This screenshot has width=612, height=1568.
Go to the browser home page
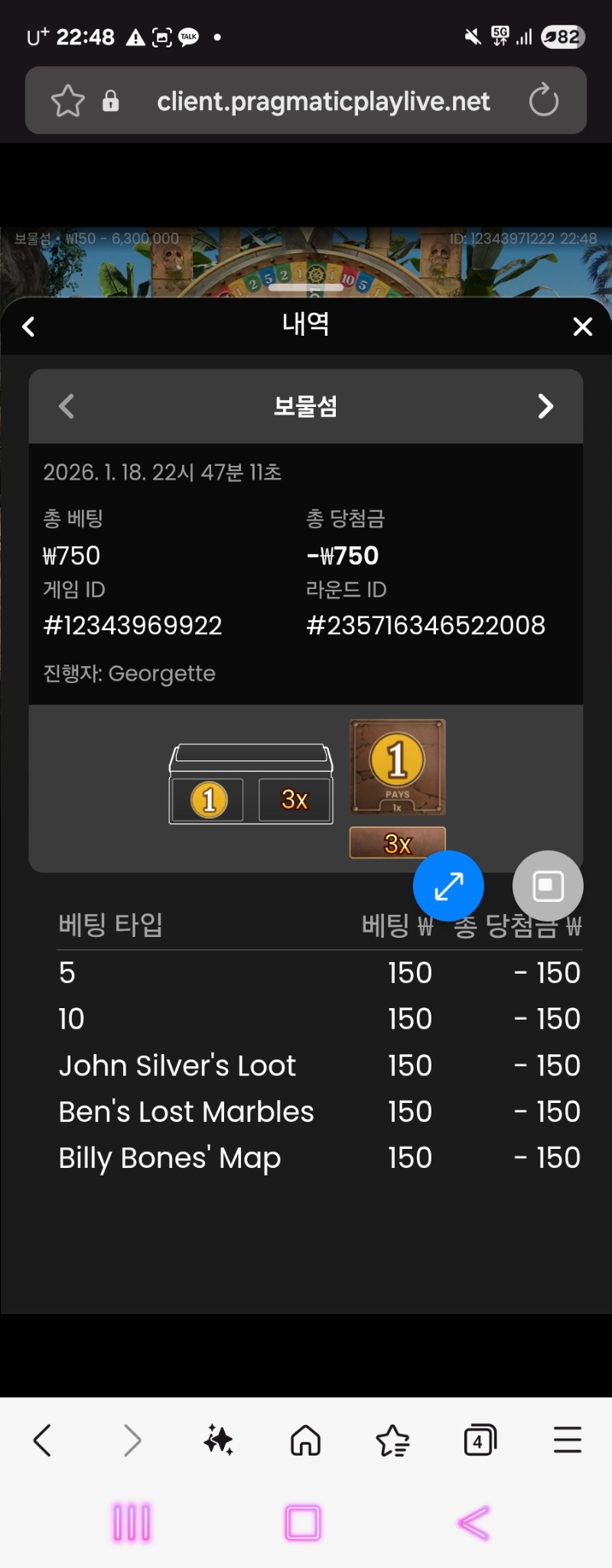coord(305,1441)
